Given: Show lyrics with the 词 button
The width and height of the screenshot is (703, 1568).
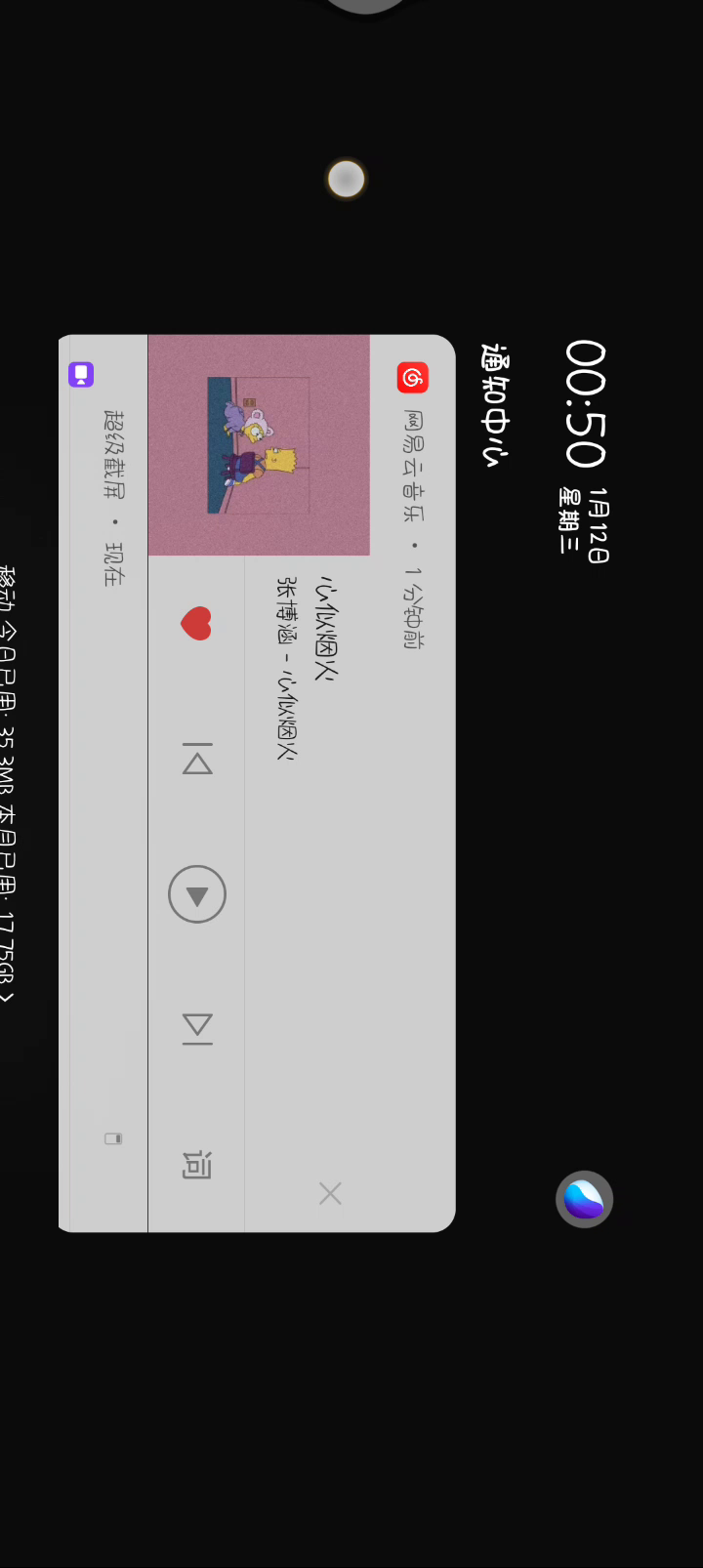Looking at the screenshot, I should pos(197,1164).
